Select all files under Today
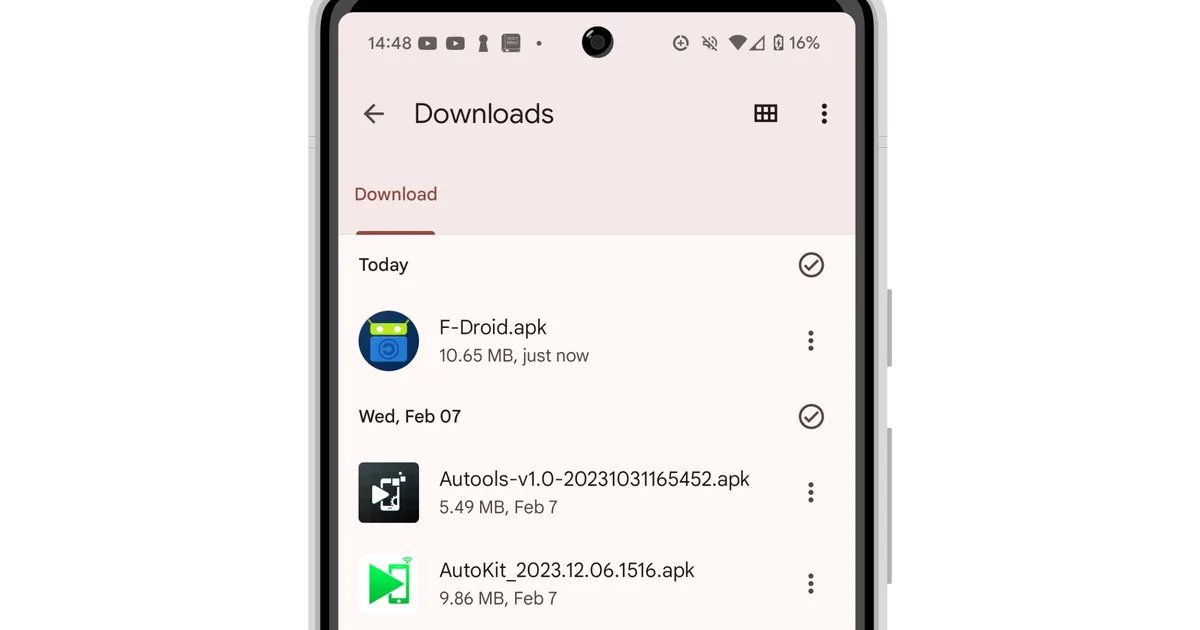The image size is (1200, 630). tap(811, 265)
